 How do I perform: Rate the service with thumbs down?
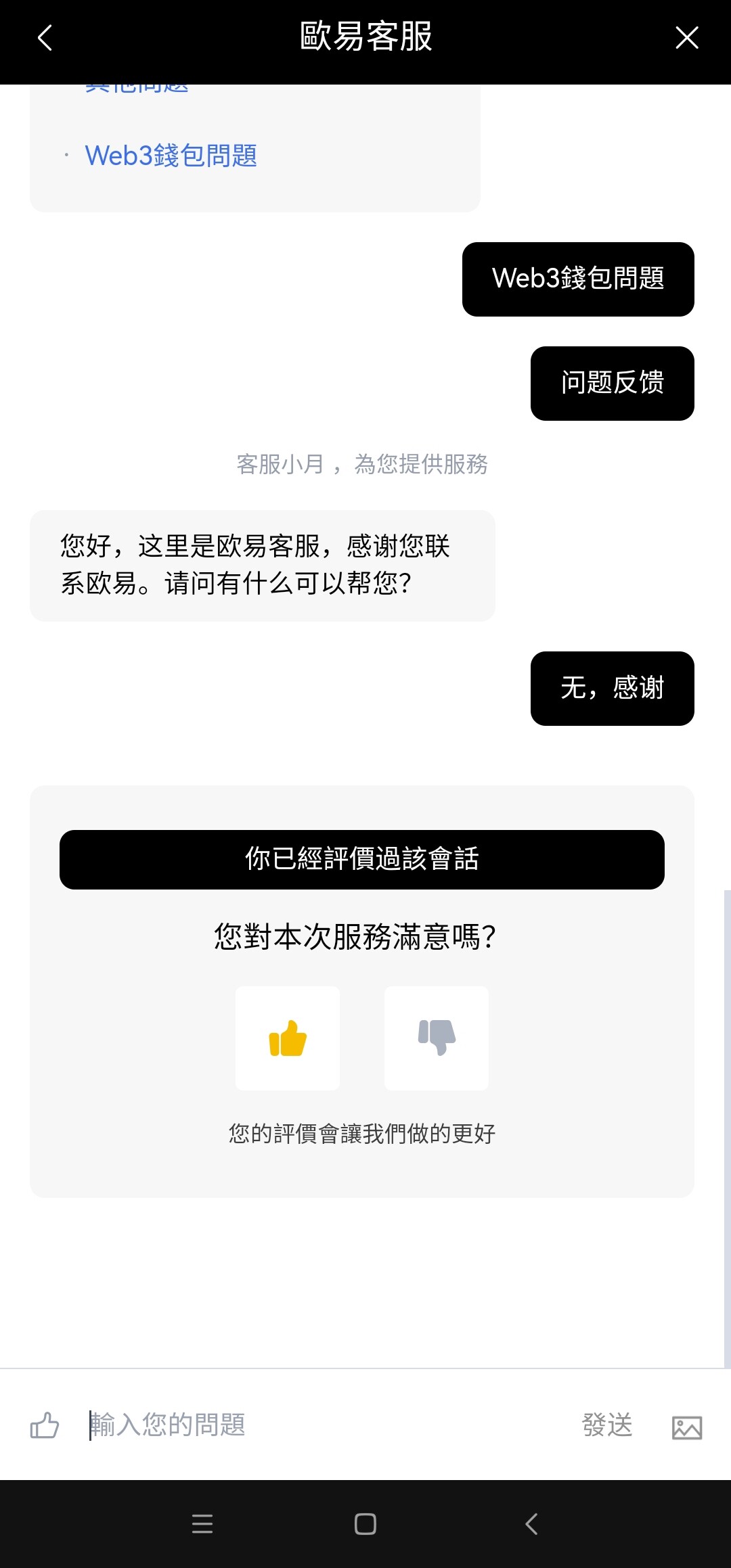(x=437, y=1038)
